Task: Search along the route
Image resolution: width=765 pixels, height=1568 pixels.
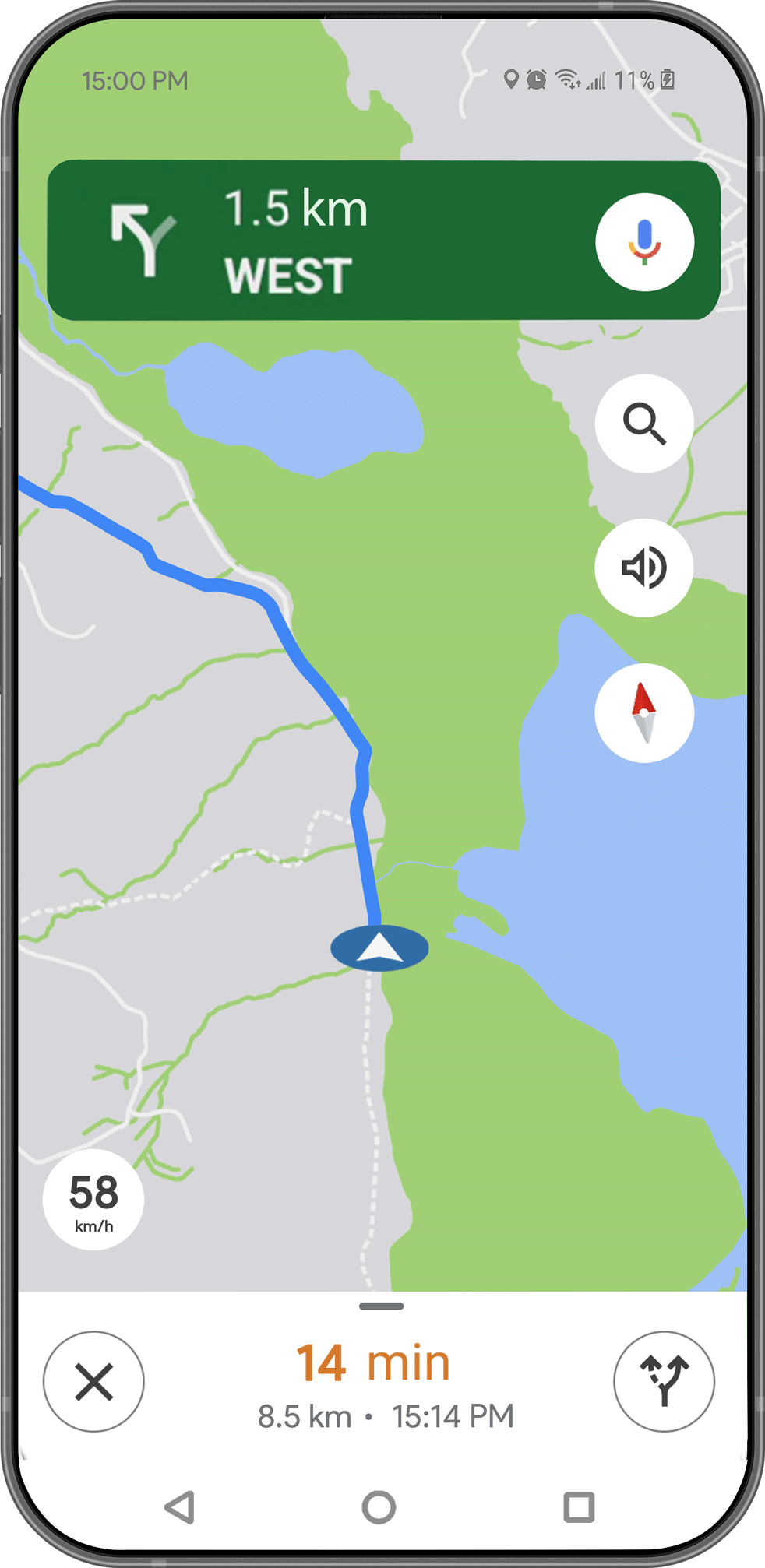Action: pos(644,424)
